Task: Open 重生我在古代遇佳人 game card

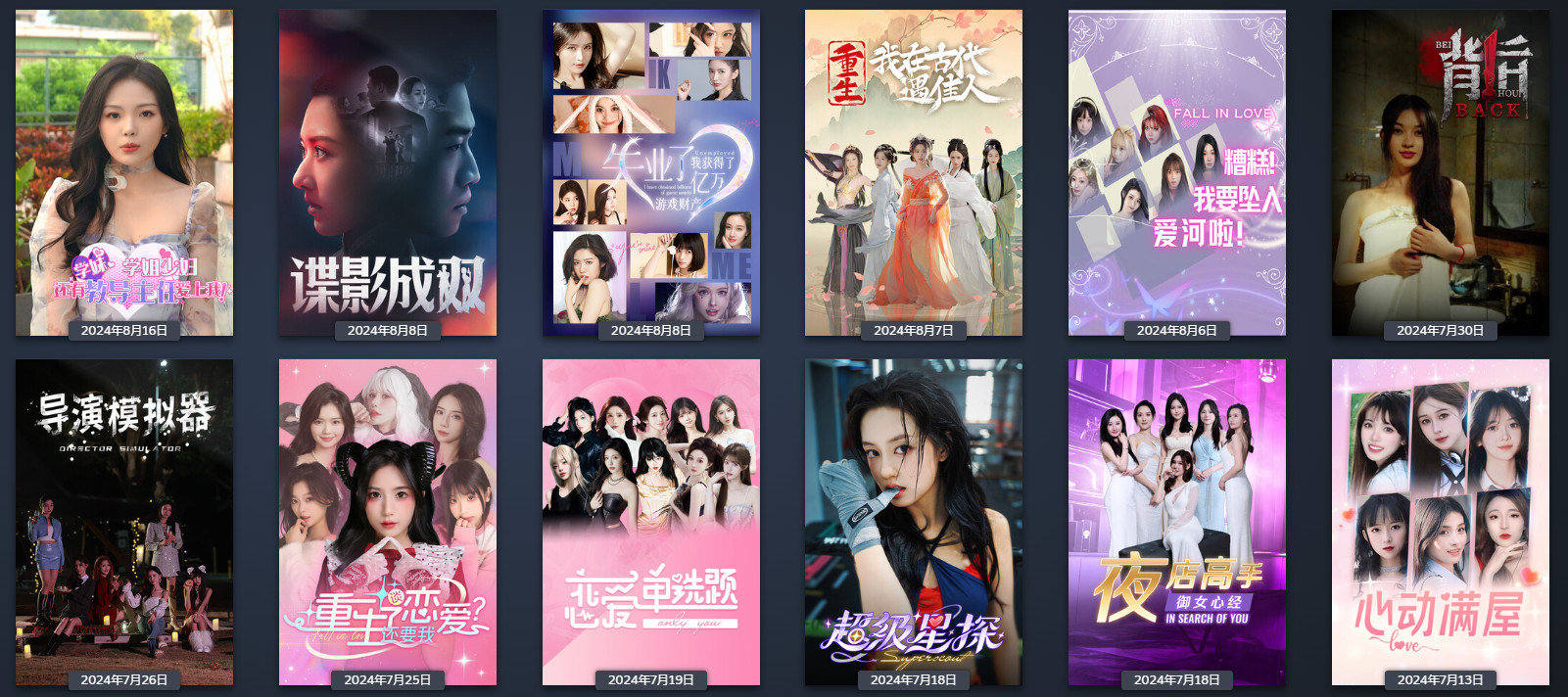Action: 913,172
